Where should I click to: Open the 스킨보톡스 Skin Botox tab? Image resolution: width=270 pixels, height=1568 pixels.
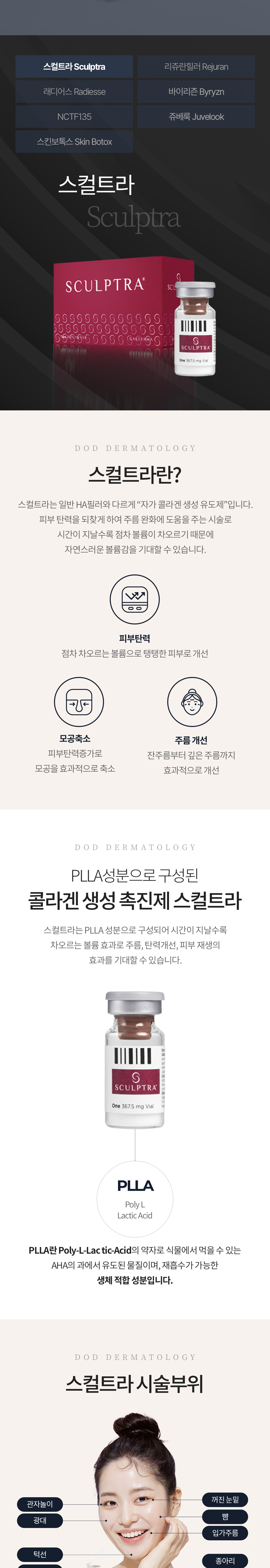pyautogui.click(x=74, y=142)
